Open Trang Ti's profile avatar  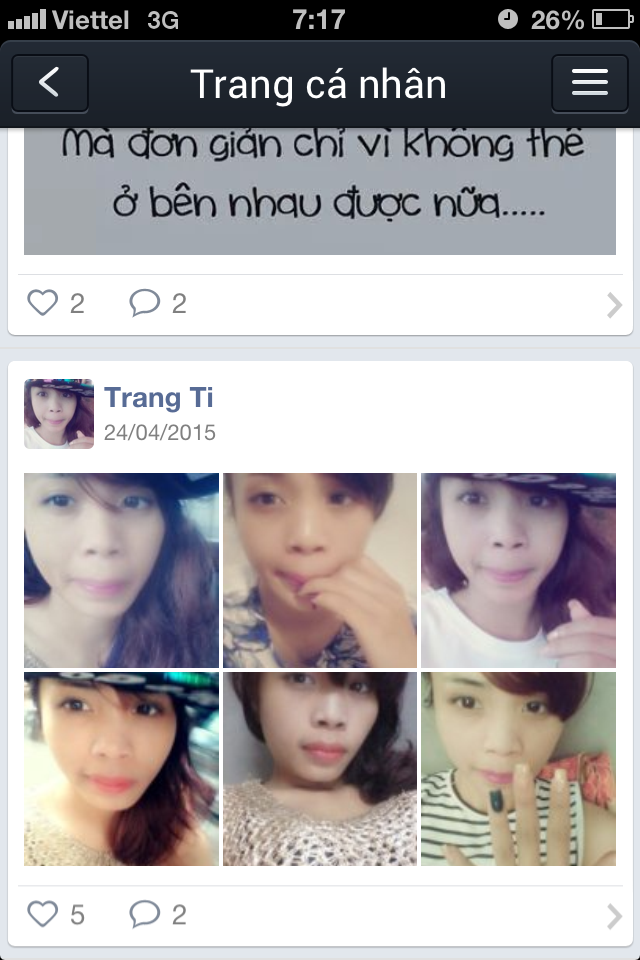[x=59, y=414]
